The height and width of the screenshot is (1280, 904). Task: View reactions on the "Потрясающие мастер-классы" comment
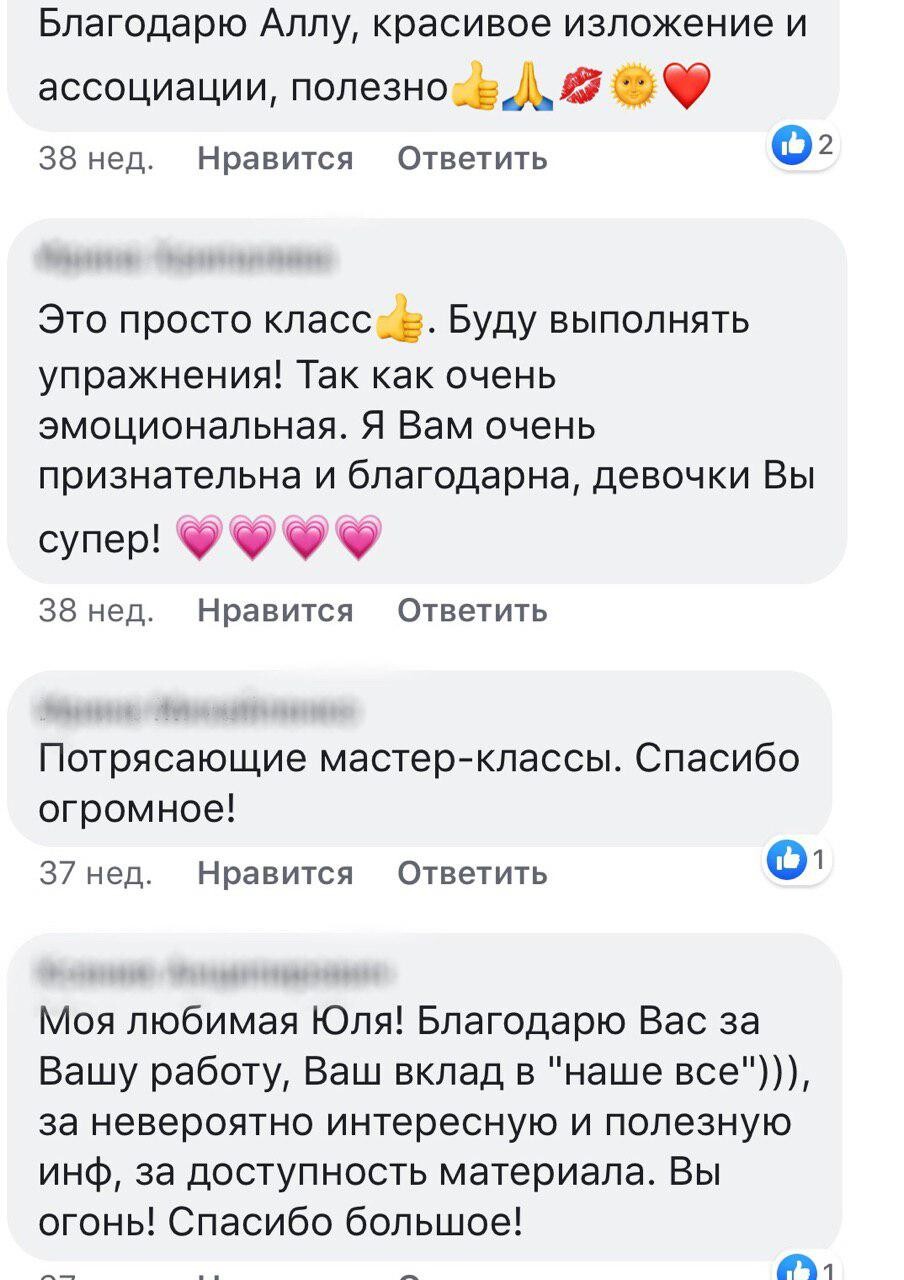(795, 860)
